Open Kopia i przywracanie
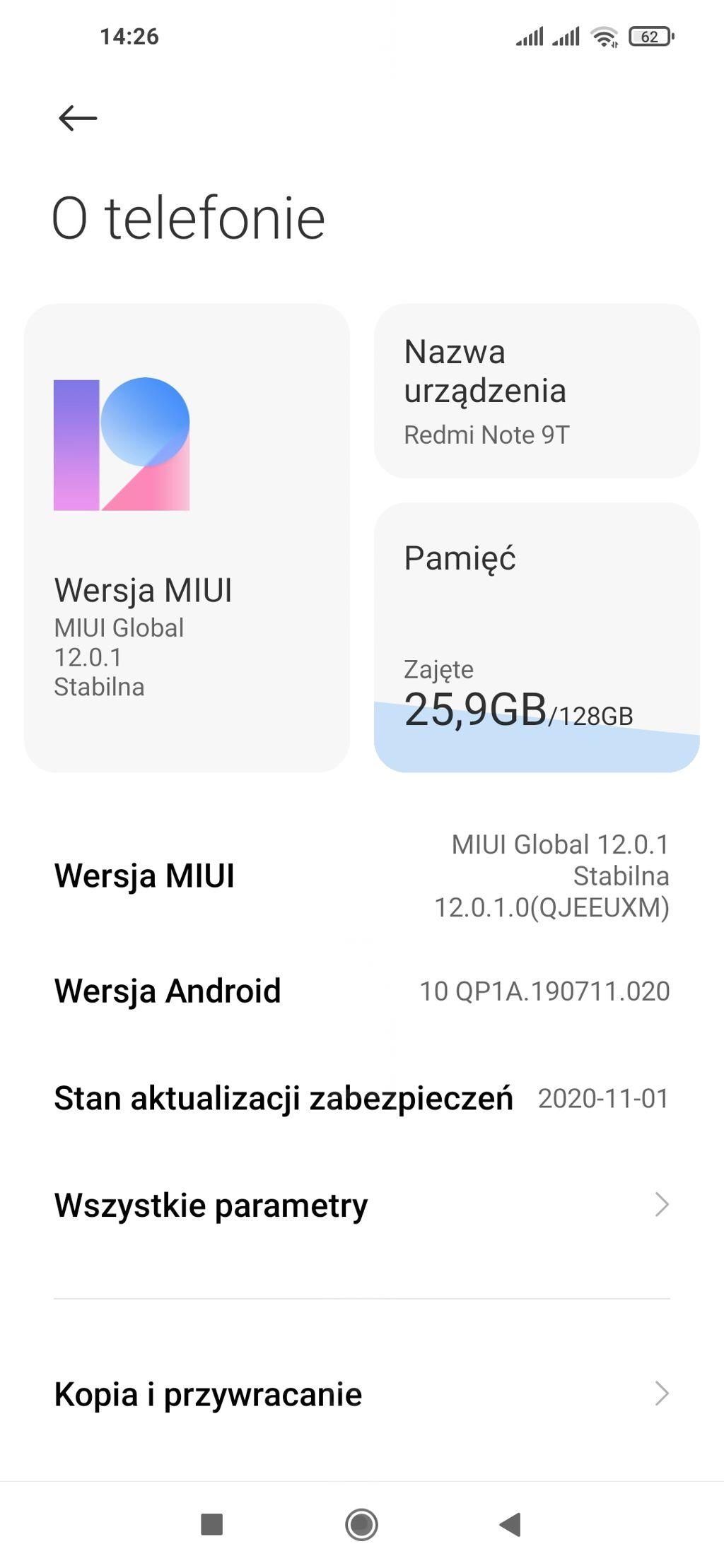Viewport: 724px width, 1568px height. click(361, 1394)
